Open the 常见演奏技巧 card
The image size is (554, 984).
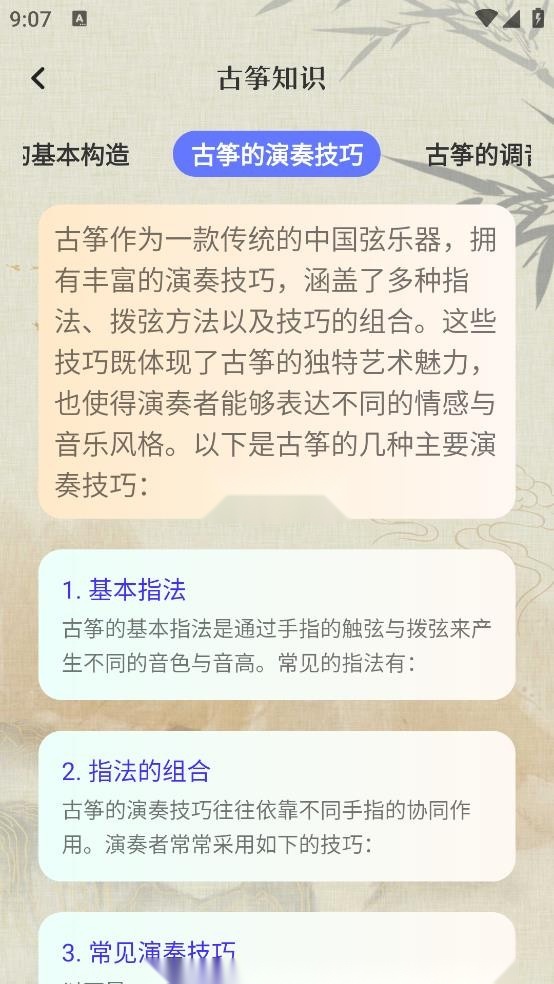pos(277,948)
